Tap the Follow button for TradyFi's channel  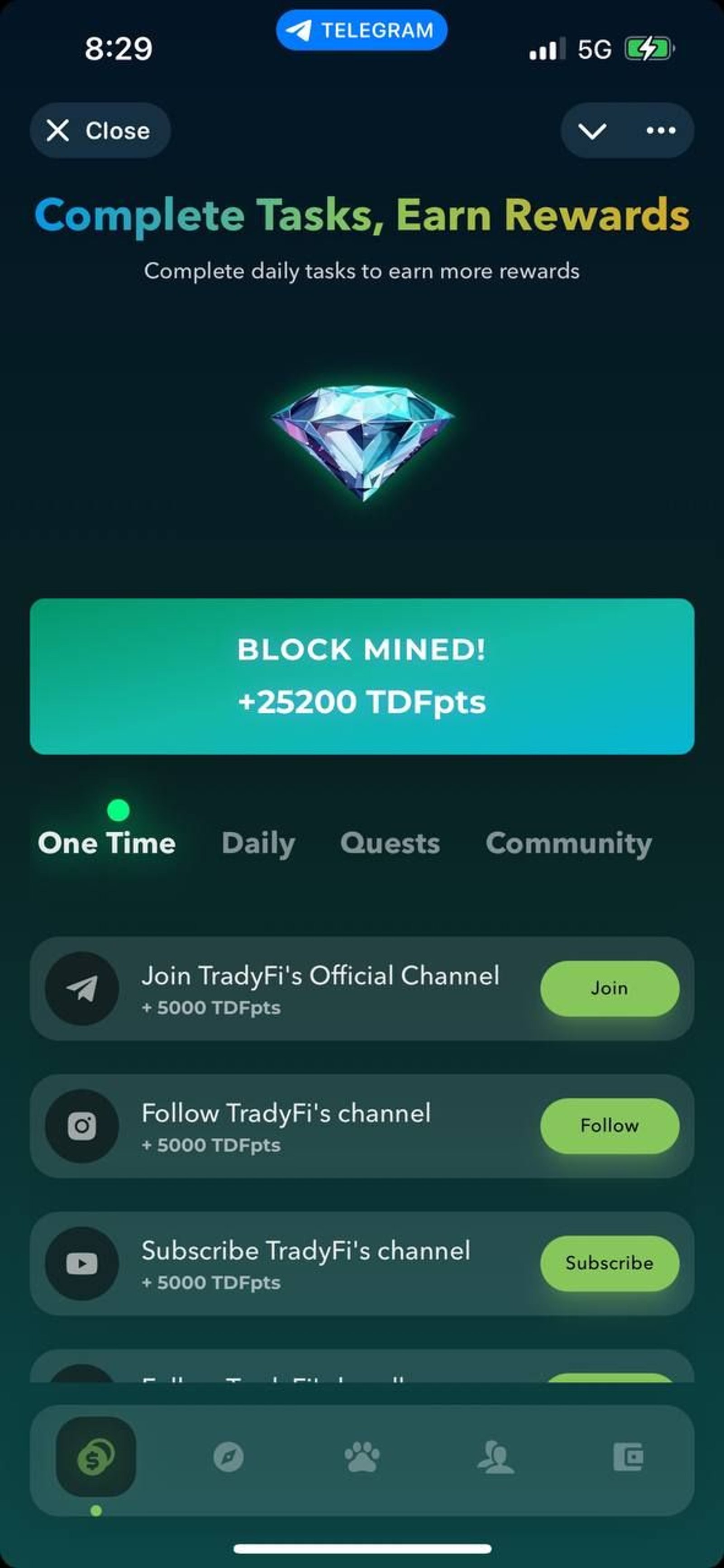(x=609, y=1125)
